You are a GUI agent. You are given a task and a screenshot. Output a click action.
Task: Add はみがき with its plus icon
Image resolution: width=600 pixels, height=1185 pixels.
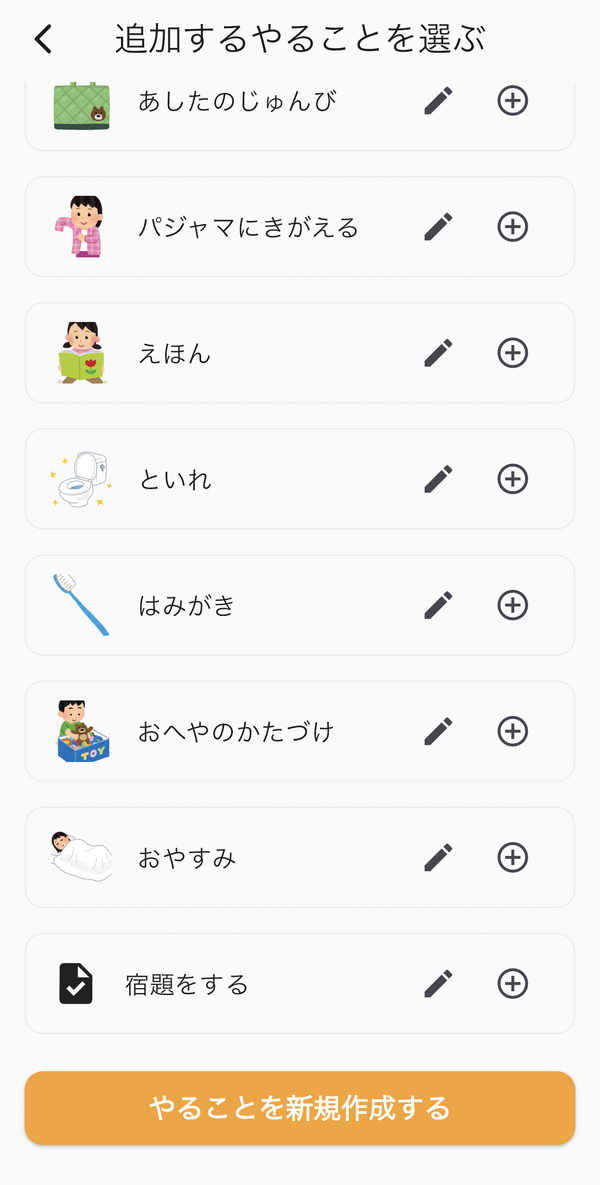click(x=512, y=605)
